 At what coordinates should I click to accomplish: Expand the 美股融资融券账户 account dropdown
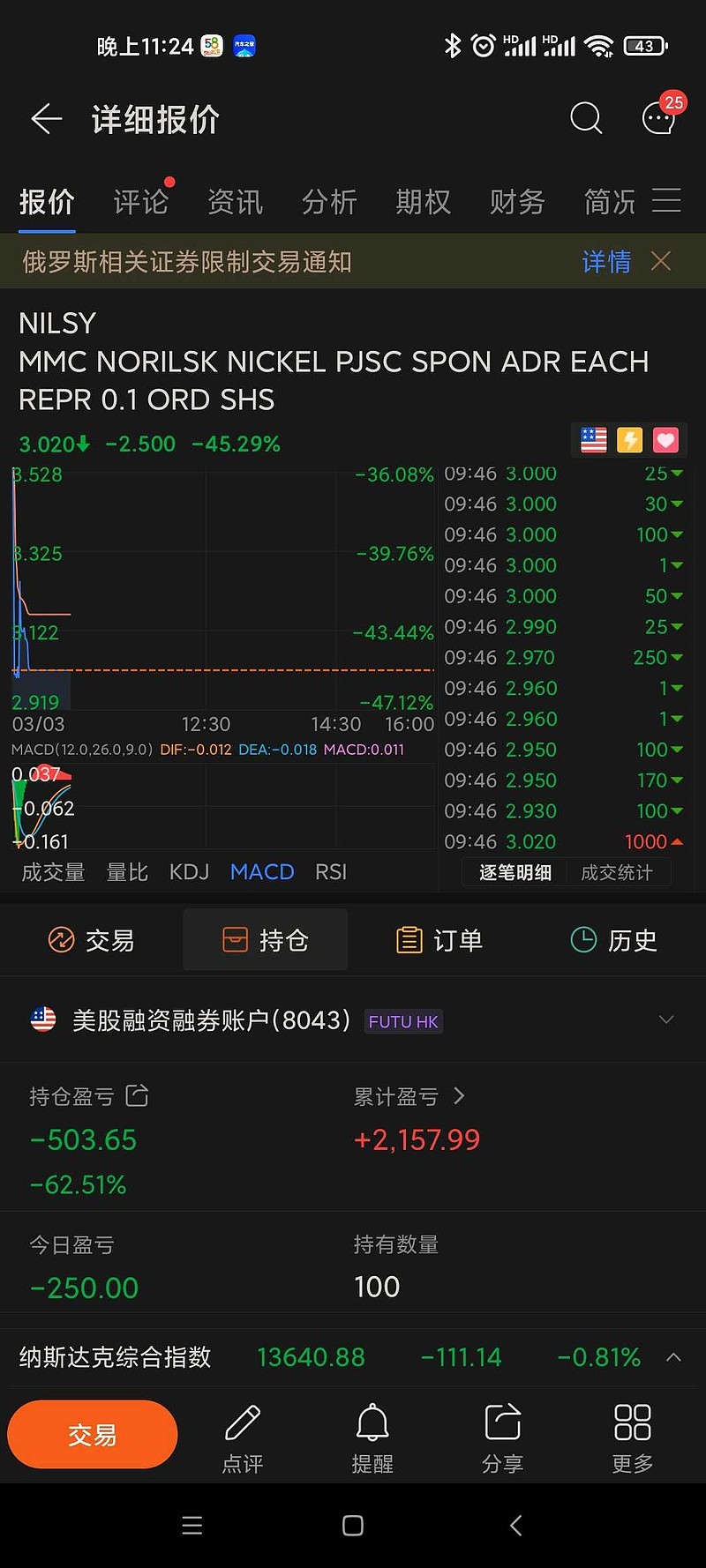pos(666,1020)
